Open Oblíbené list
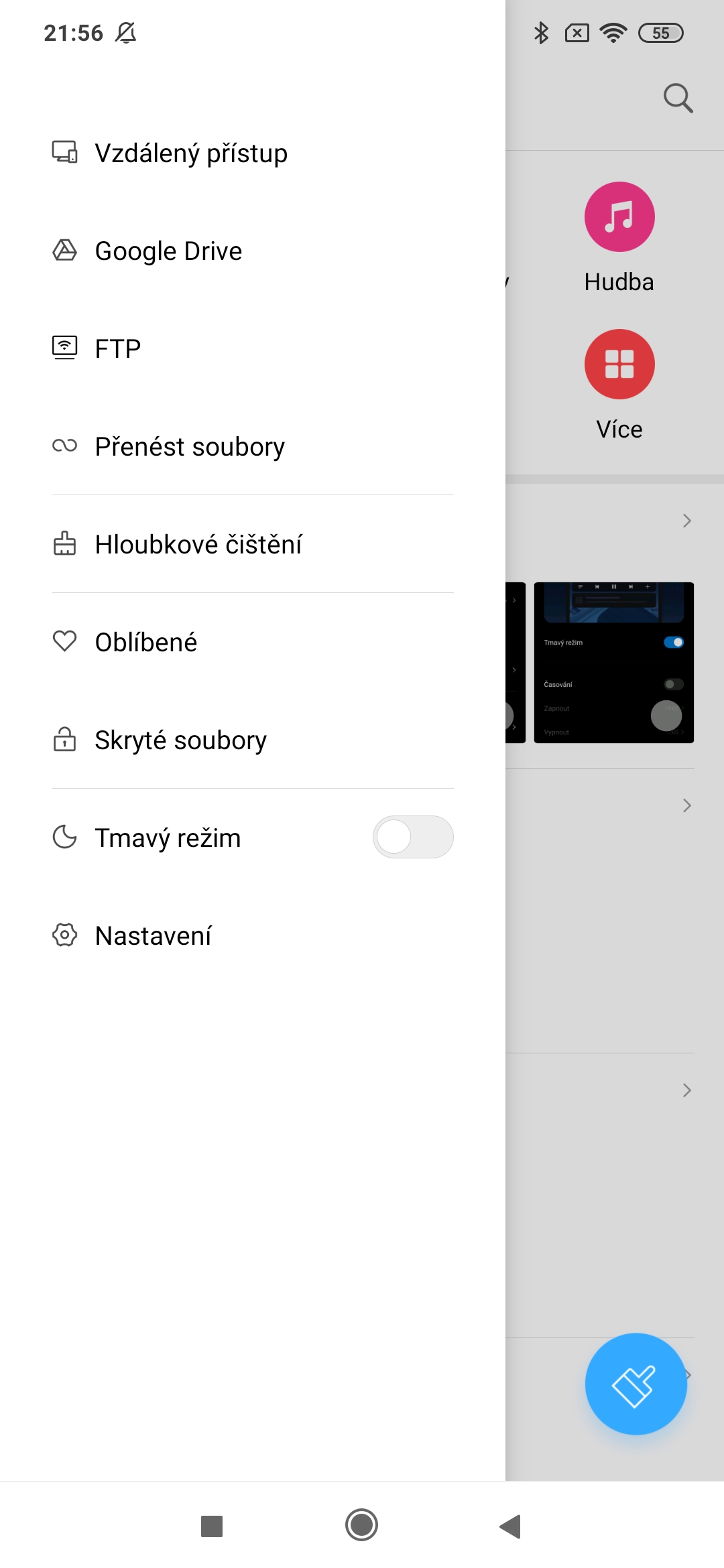 click(253, 642)
